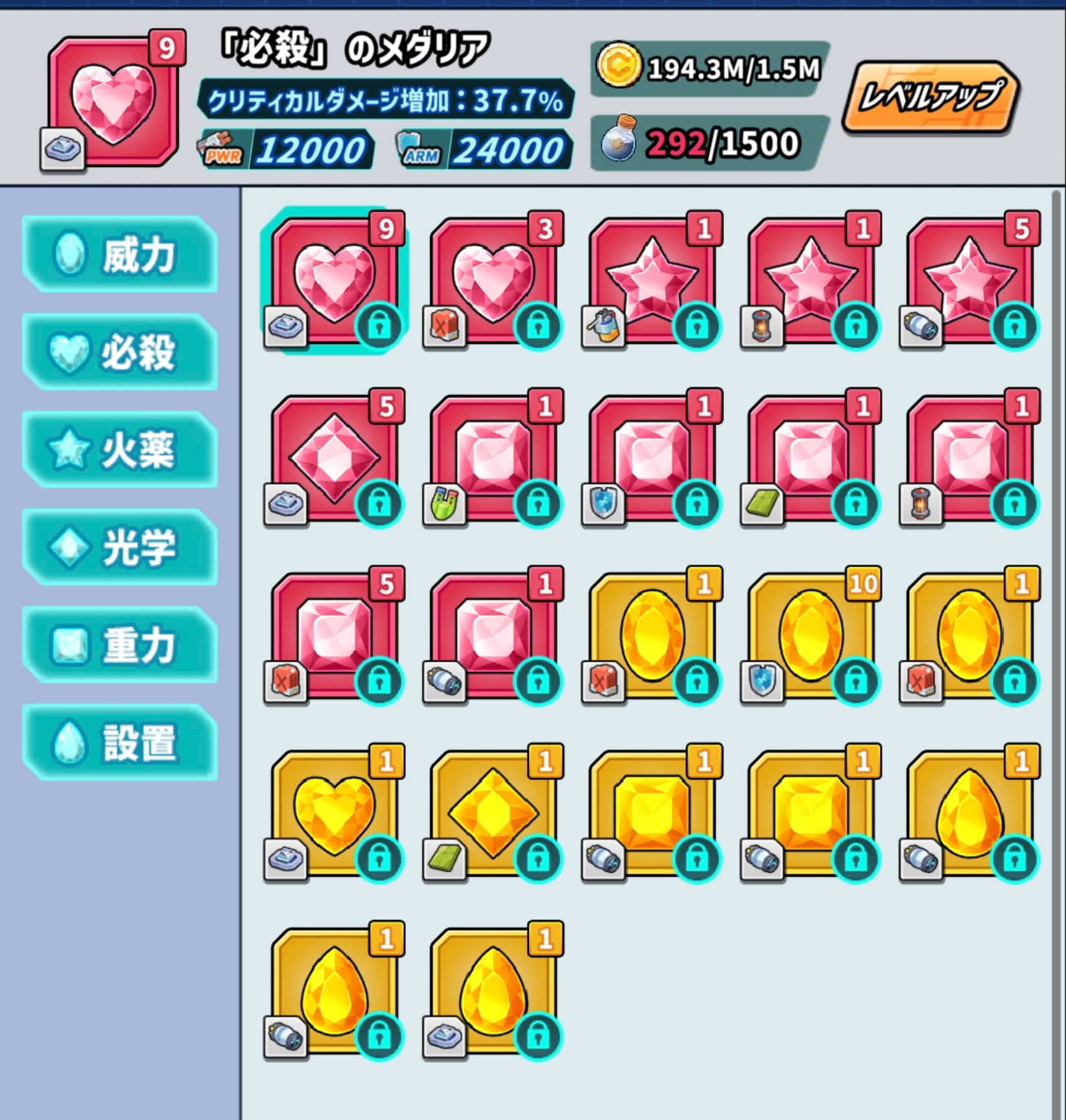Select the gold diamond medal
The height and width of the screenshot is (1120, 1066).
click(493, 813)
